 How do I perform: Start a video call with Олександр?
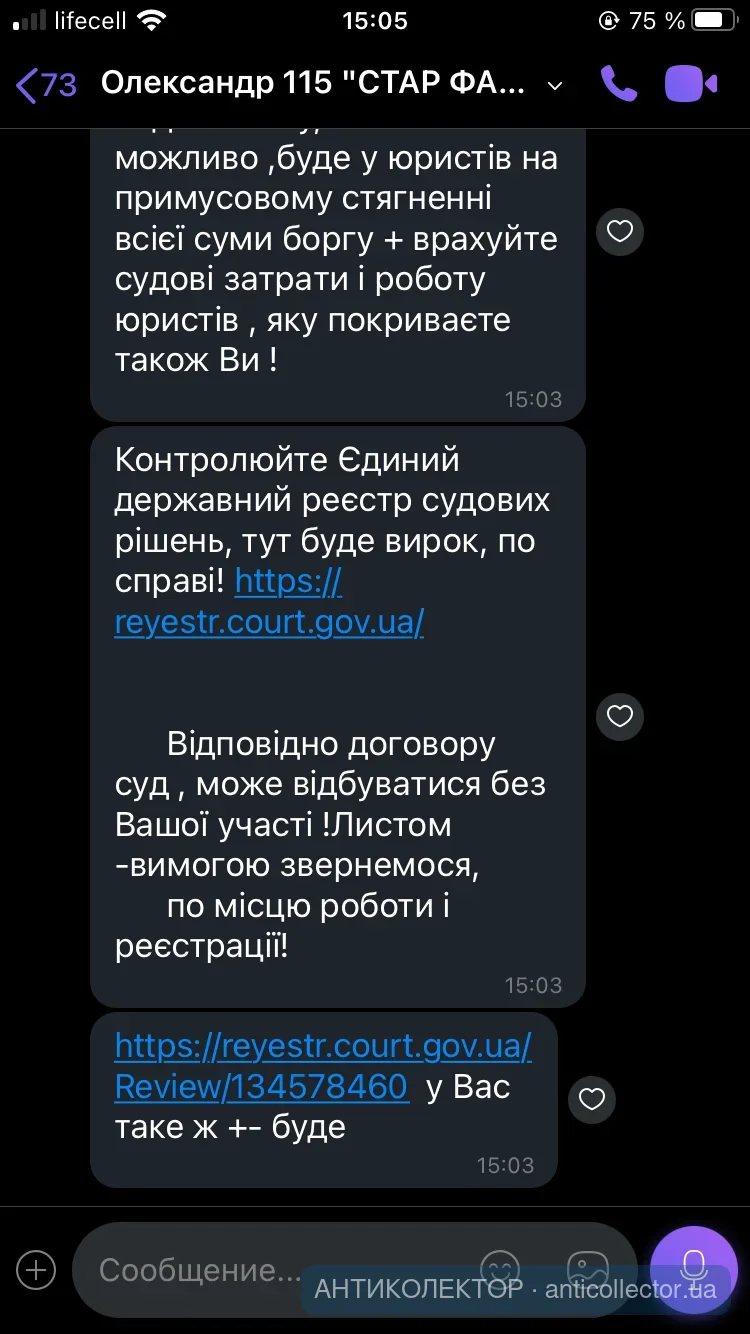(692, 84)
